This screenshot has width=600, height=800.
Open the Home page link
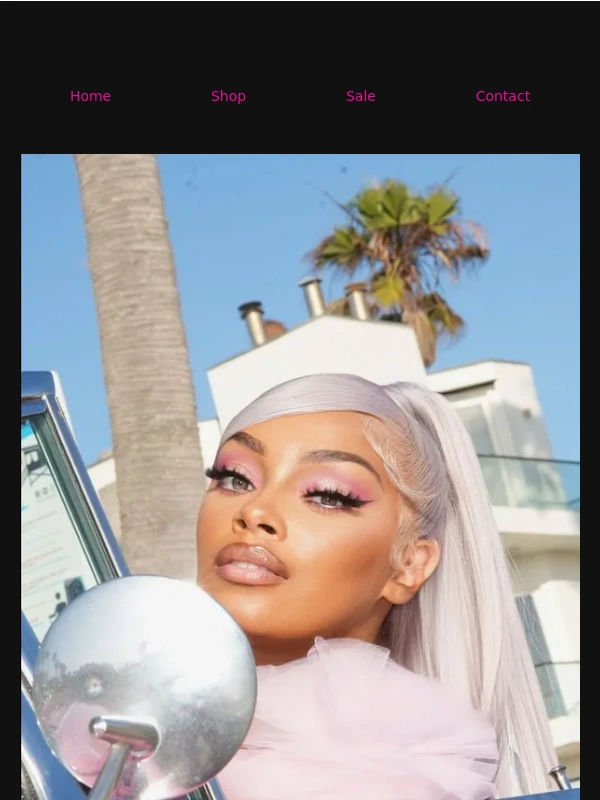pyautogui.click(x=90, y=96)
